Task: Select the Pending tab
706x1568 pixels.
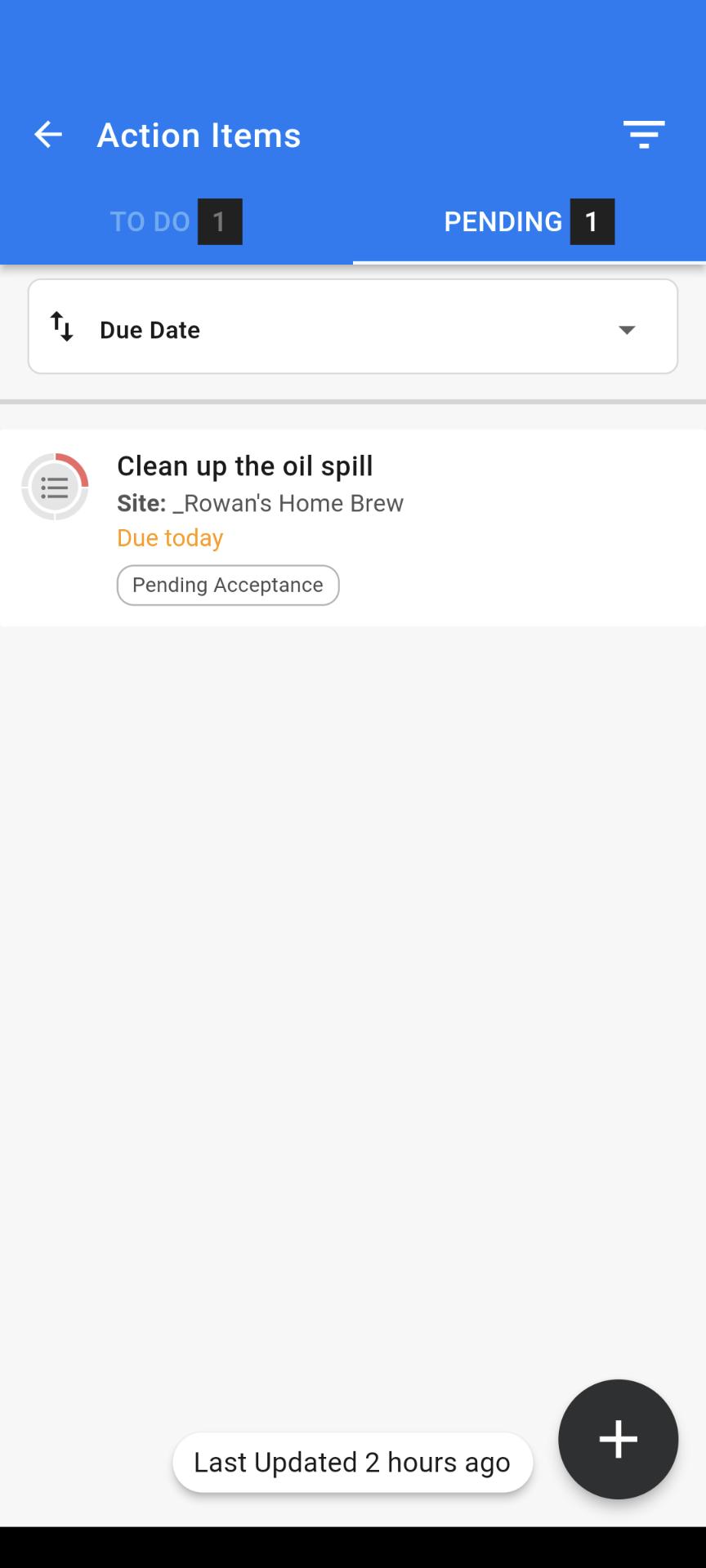Action: 529,221
